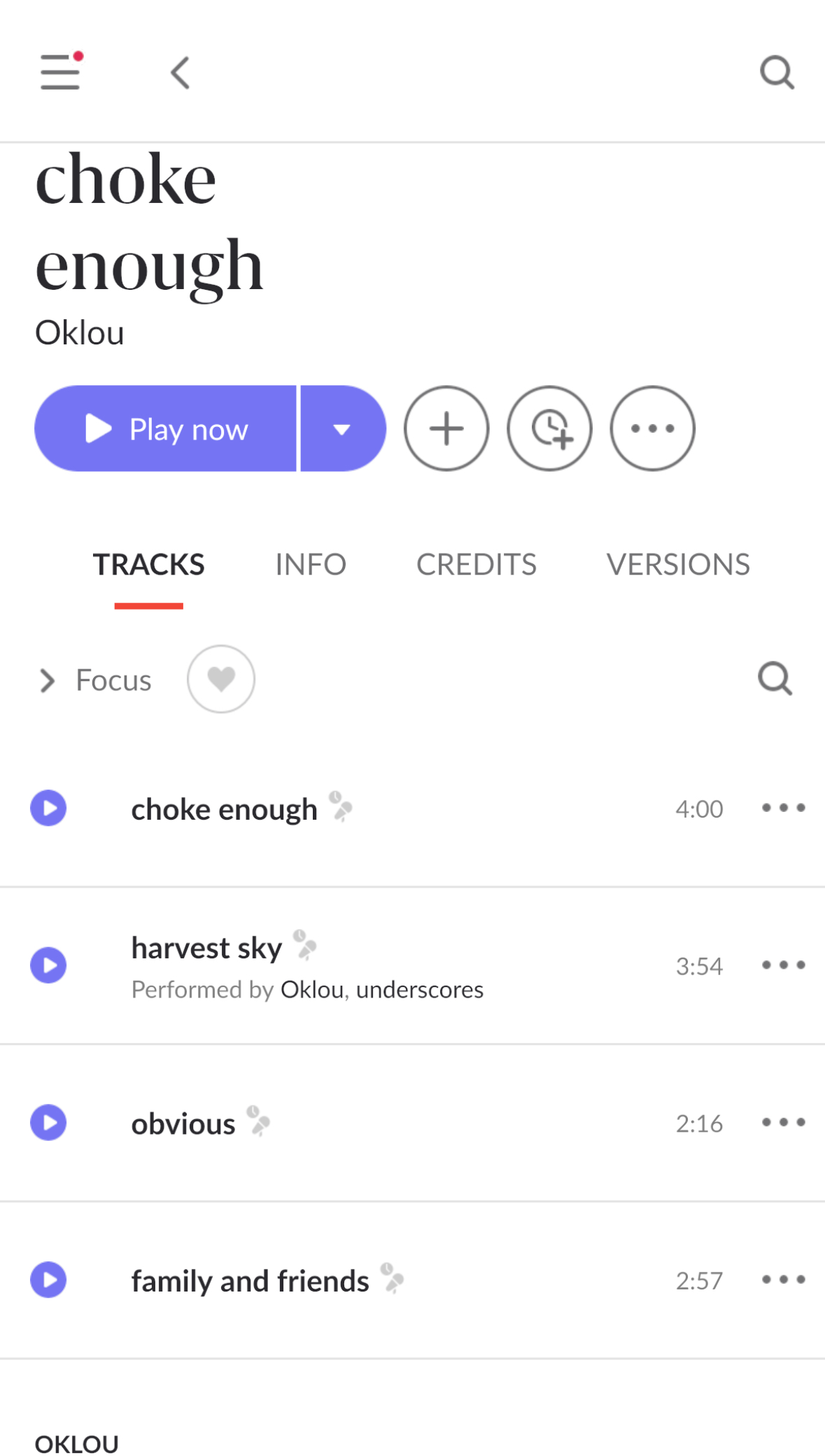Play the album now

[x=166, y=428]
